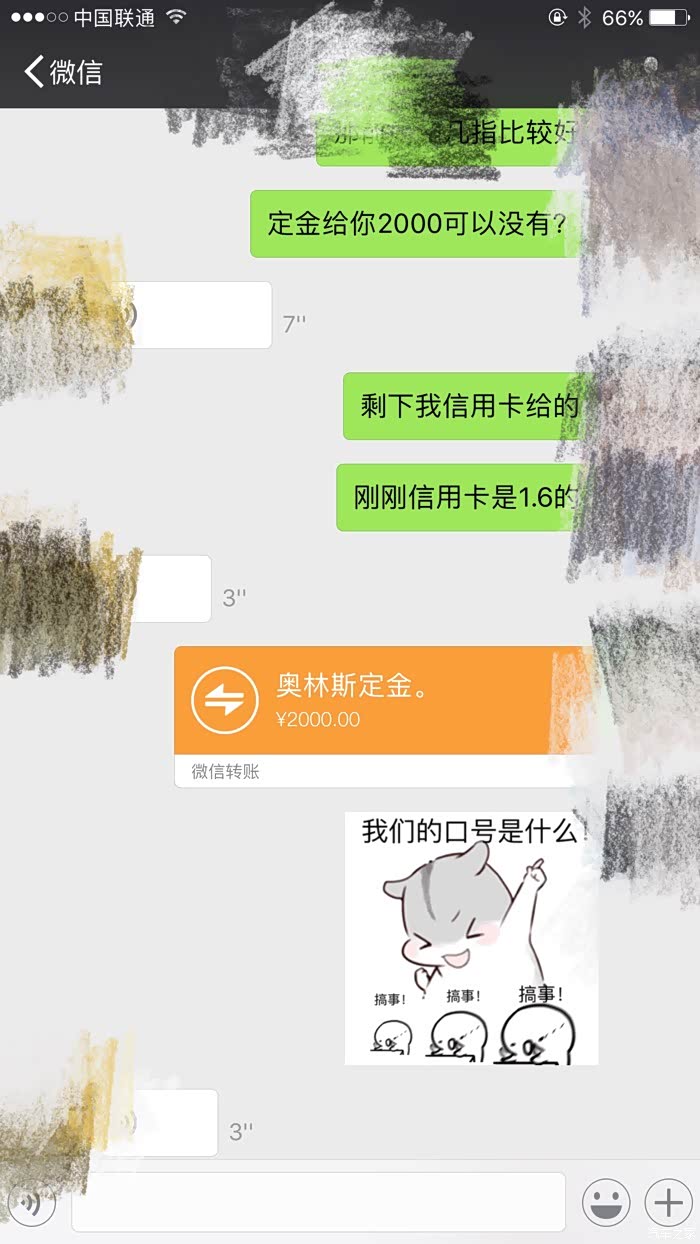Switch to voice input mode

pyautogui.click(x=31, y=1202)
